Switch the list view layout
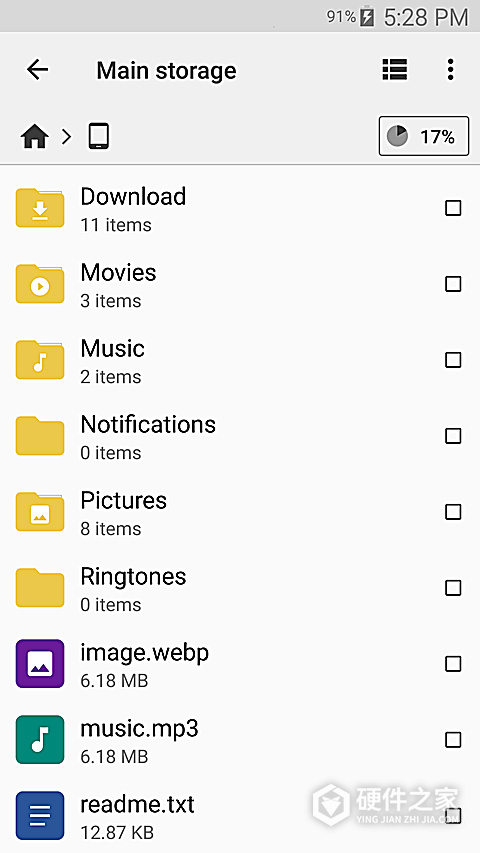 coord(395,70)
